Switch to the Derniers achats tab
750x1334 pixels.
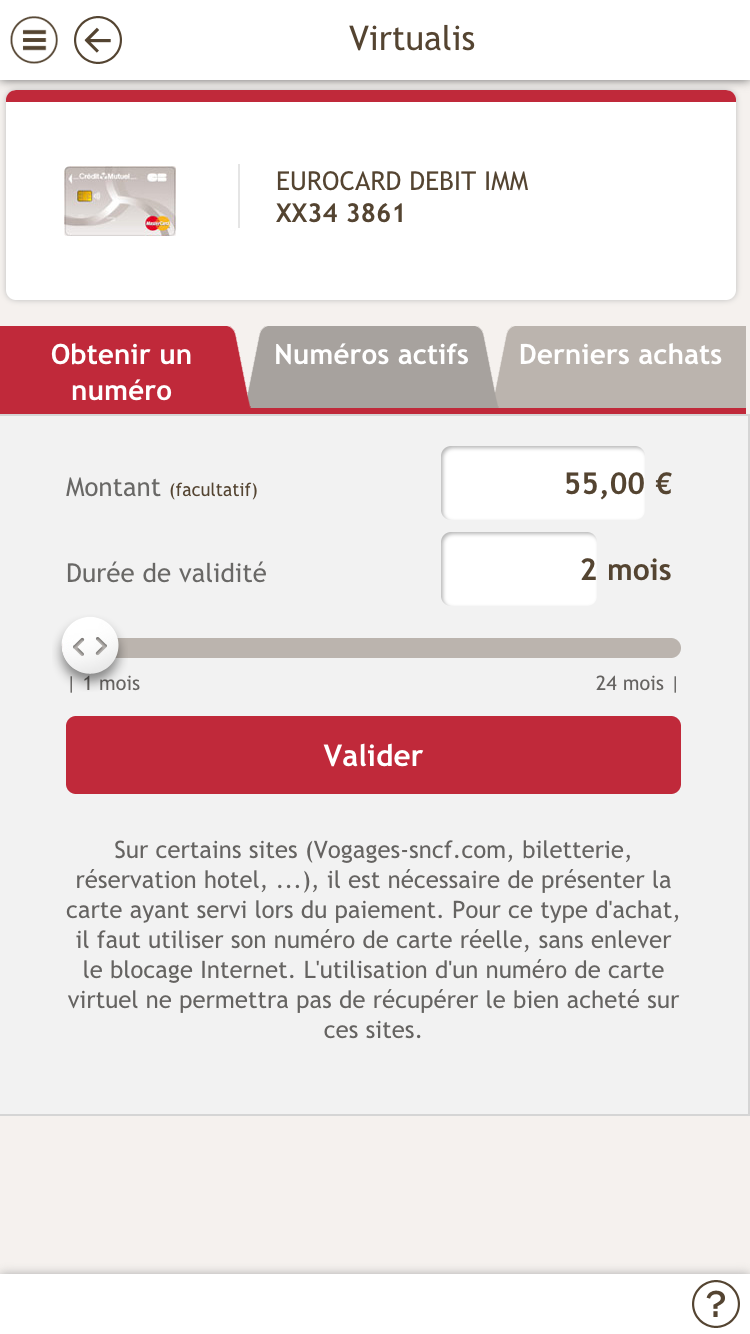click(620, 356)
